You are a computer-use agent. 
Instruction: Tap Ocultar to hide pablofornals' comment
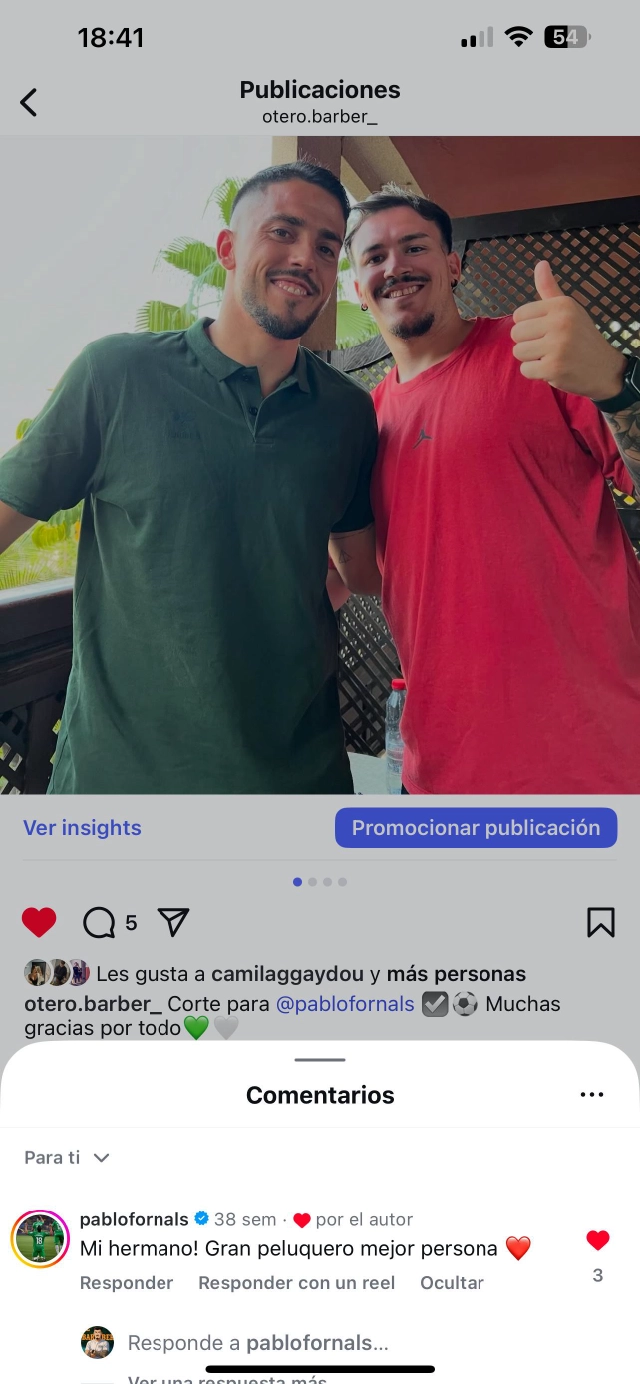pyautogui.click(x=452, y=1283)
